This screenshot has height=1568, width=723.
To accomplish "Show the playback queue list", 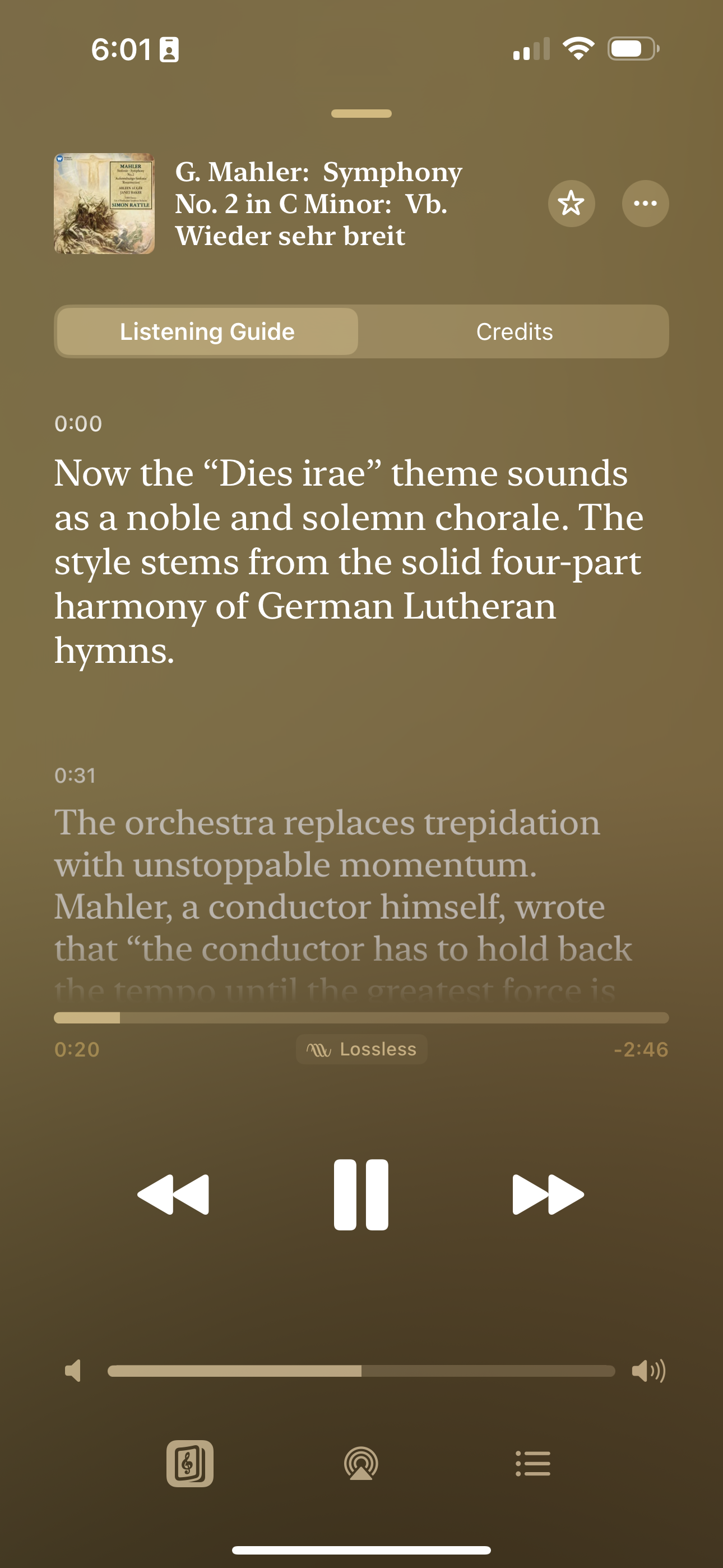I will 533,1463.
